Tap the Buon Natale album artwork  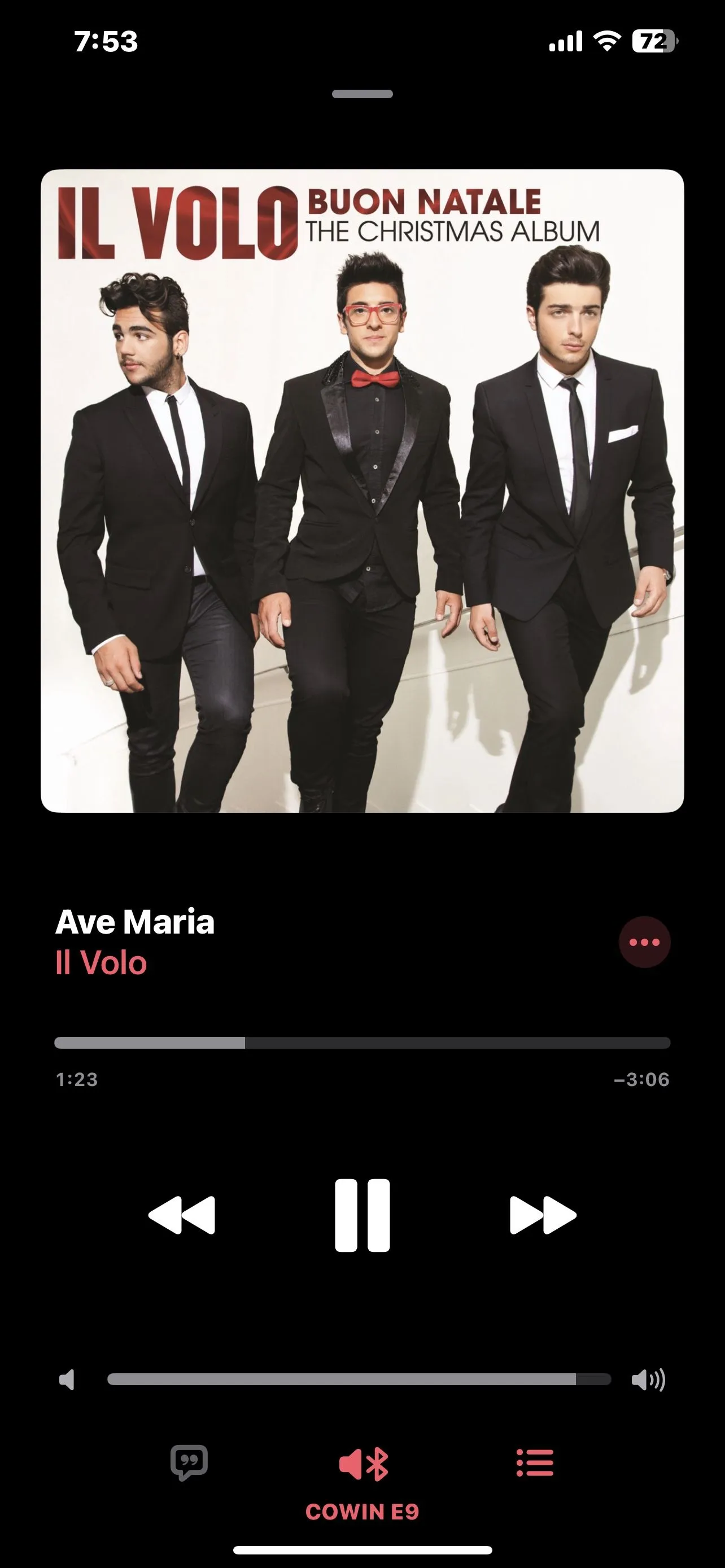tap(362, 490)
